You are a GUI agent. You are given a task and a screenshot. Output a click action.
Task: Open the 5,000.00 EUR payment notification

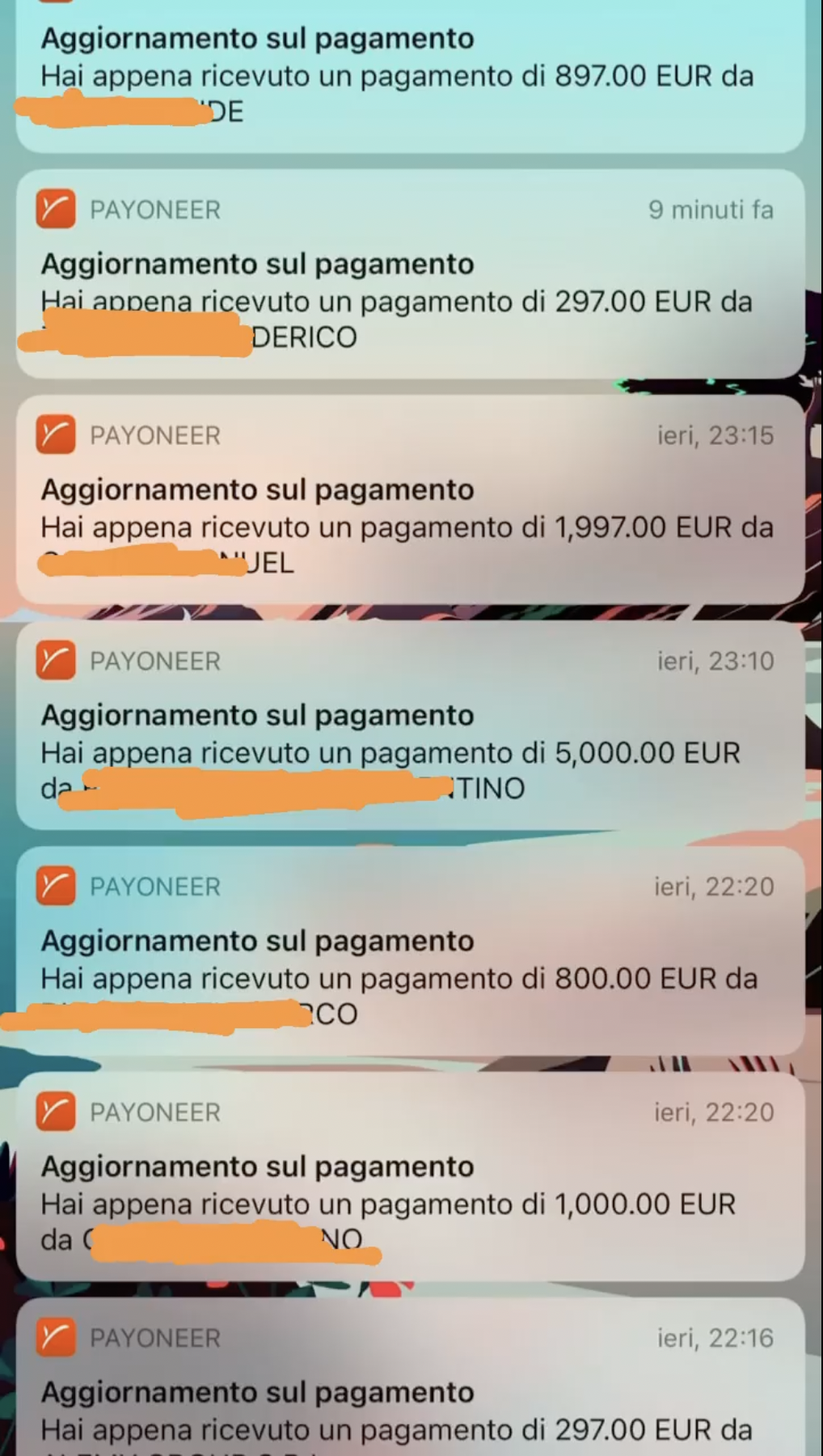coord(411,726)
